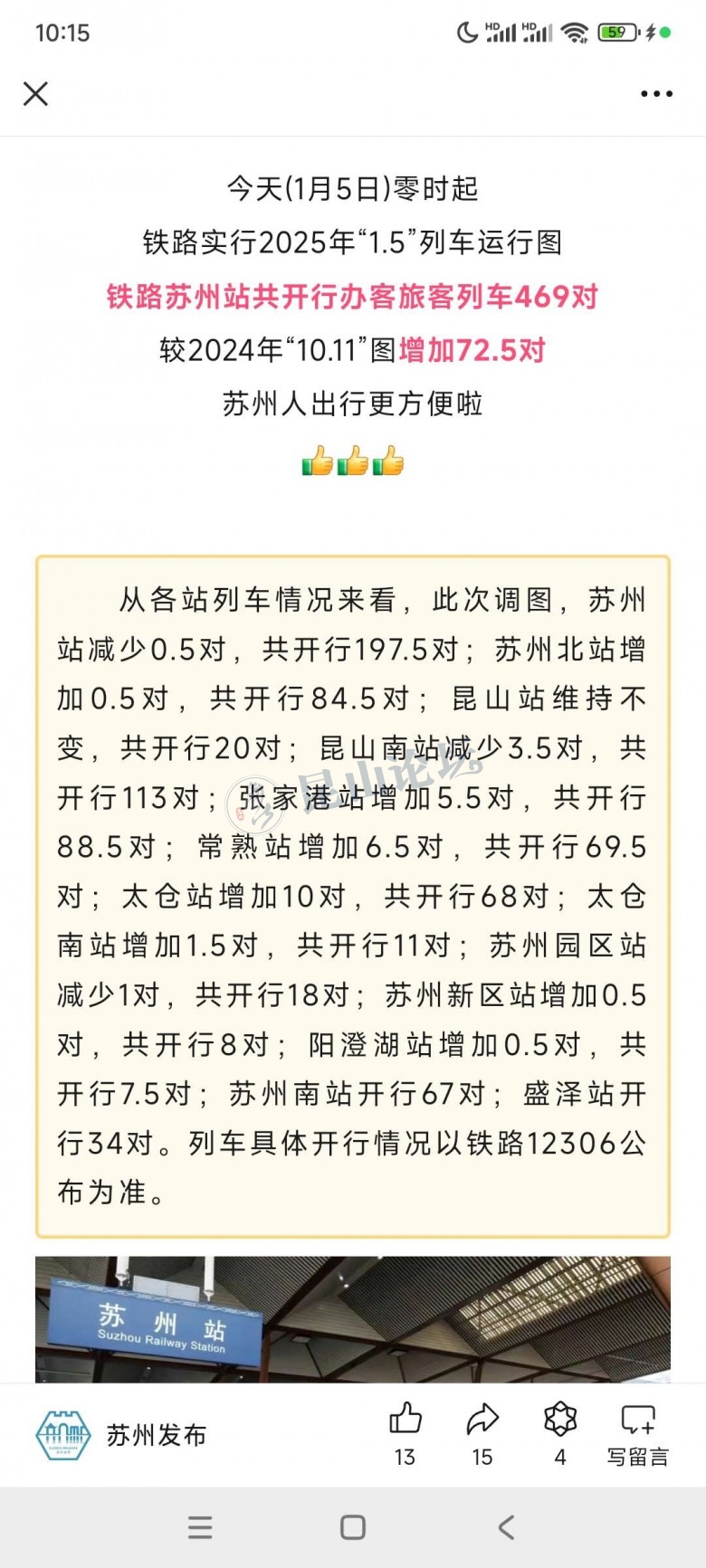
Task: Open the Suzhou Railway Station photo
Action: pyautogui.click(x=353, y=1318)
